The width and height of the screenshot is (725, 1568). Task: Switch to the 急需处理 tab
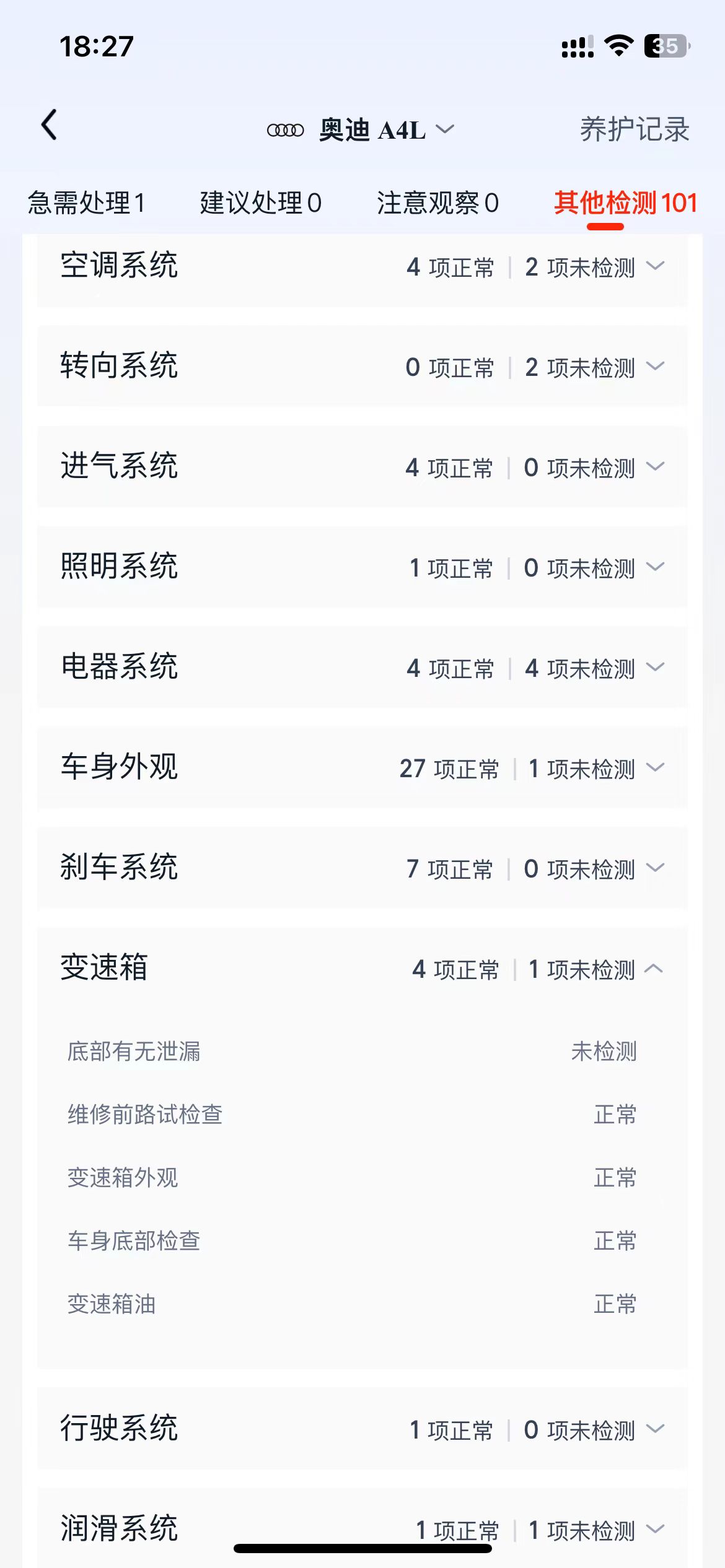coord(86,203)
